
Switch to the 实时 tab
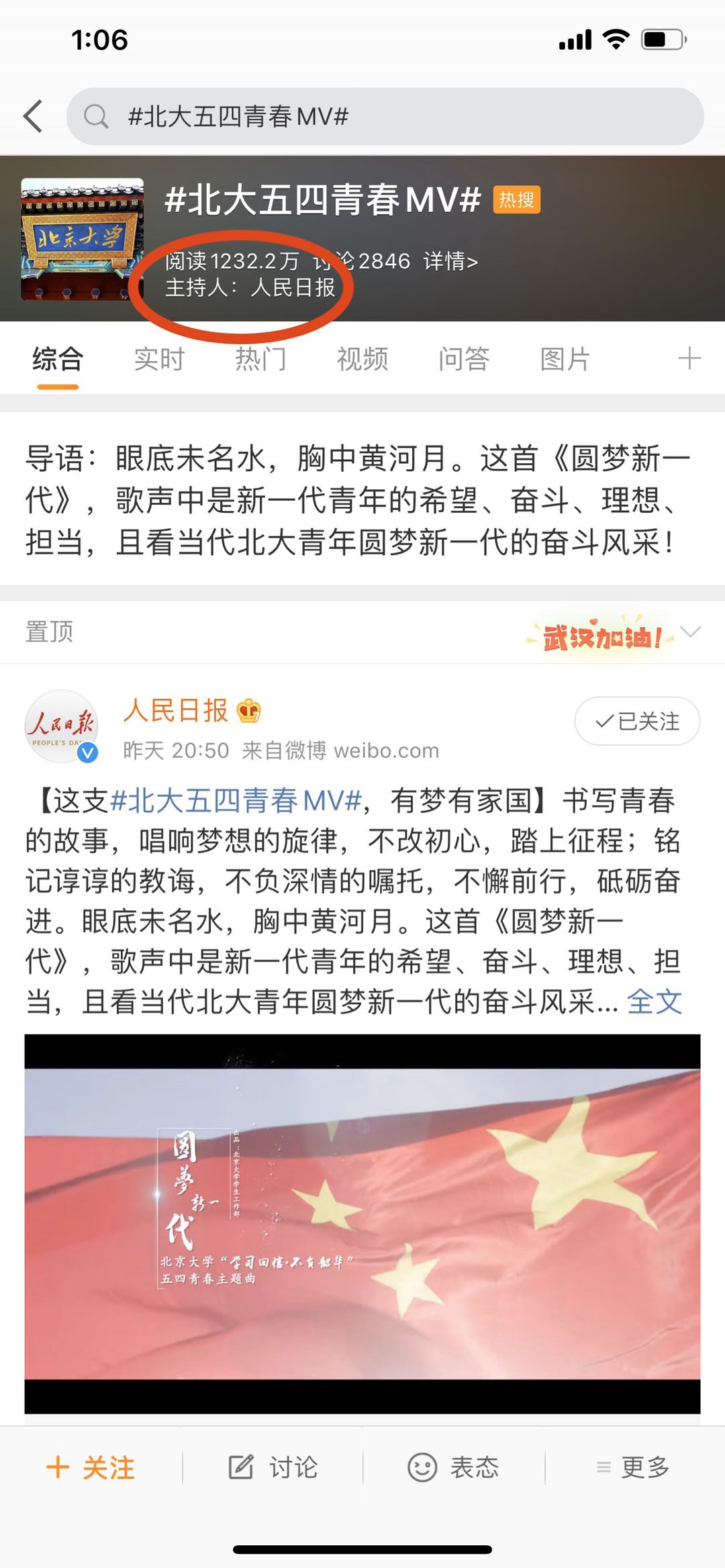[x=159, y=359]
